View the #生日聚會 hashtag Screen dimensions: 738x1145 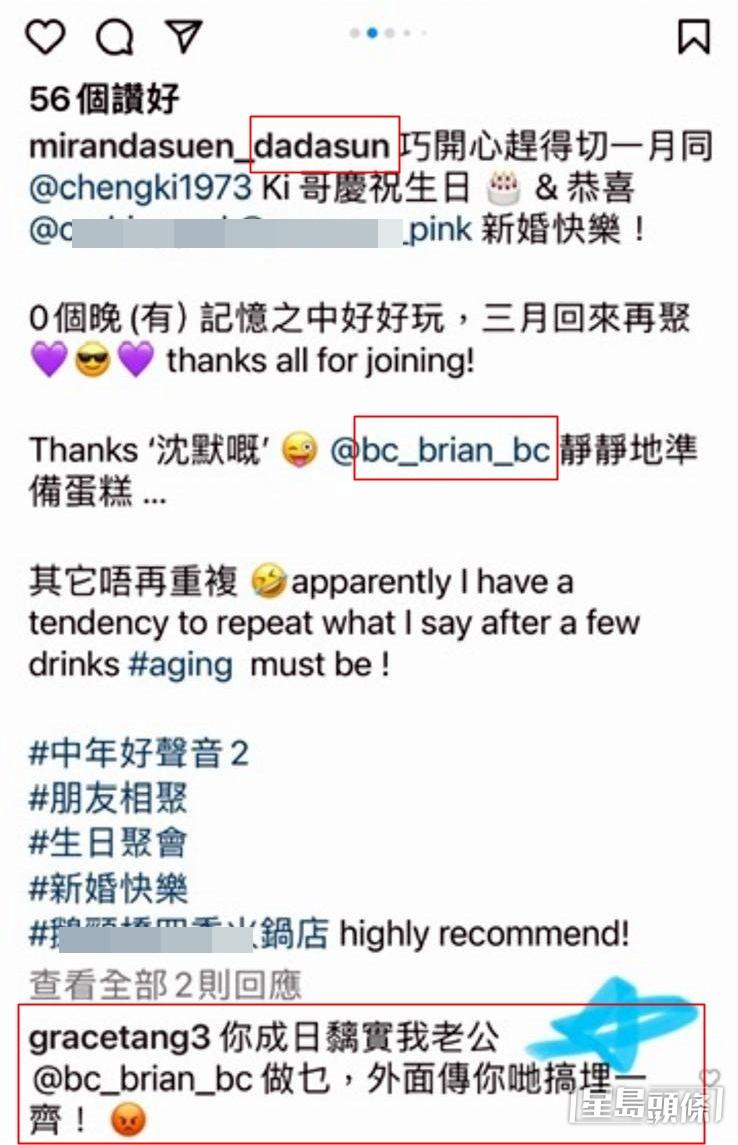(108, 843)
